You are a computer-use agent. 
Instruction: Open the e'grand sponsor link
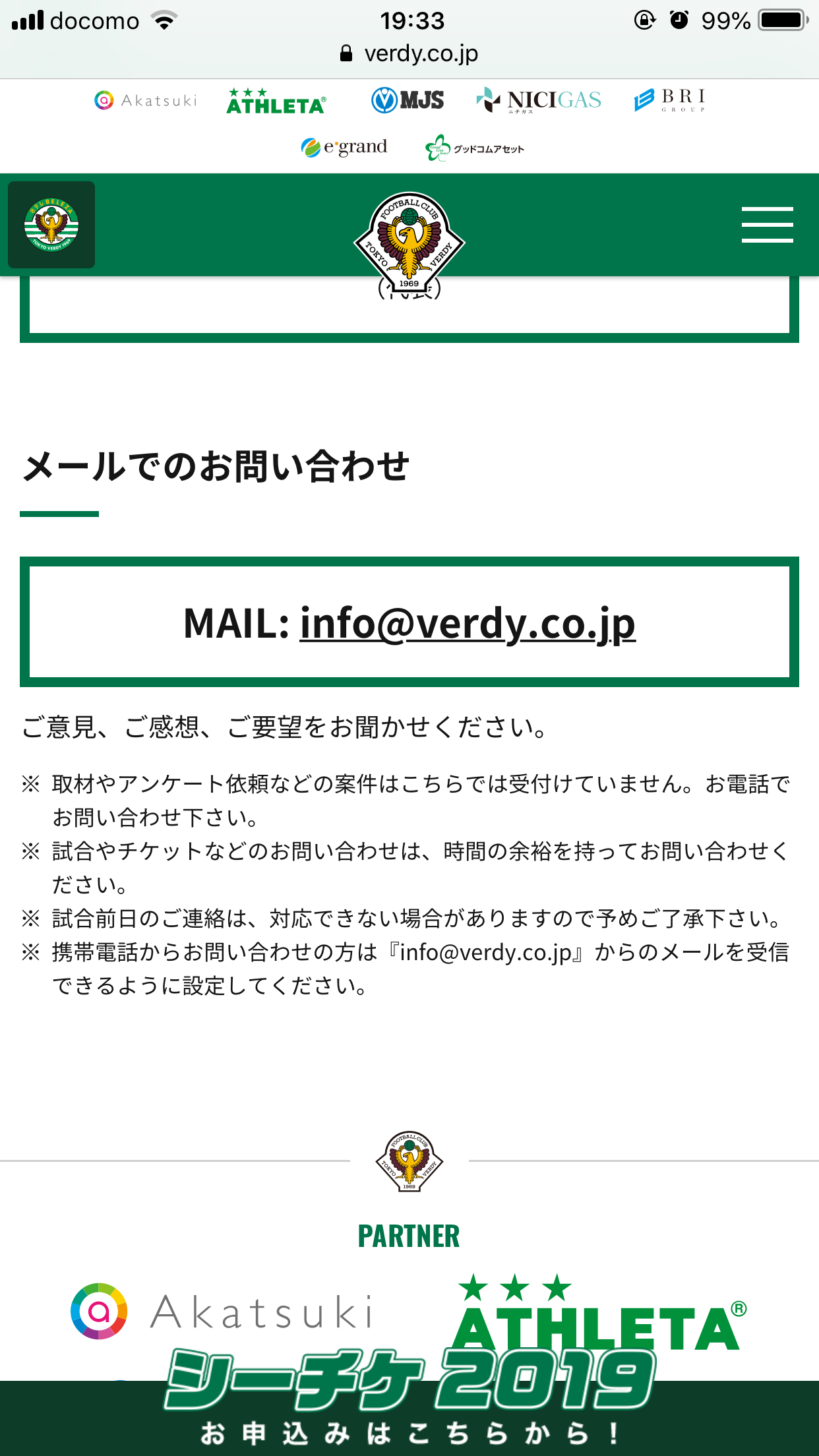(x=344, y=147)
